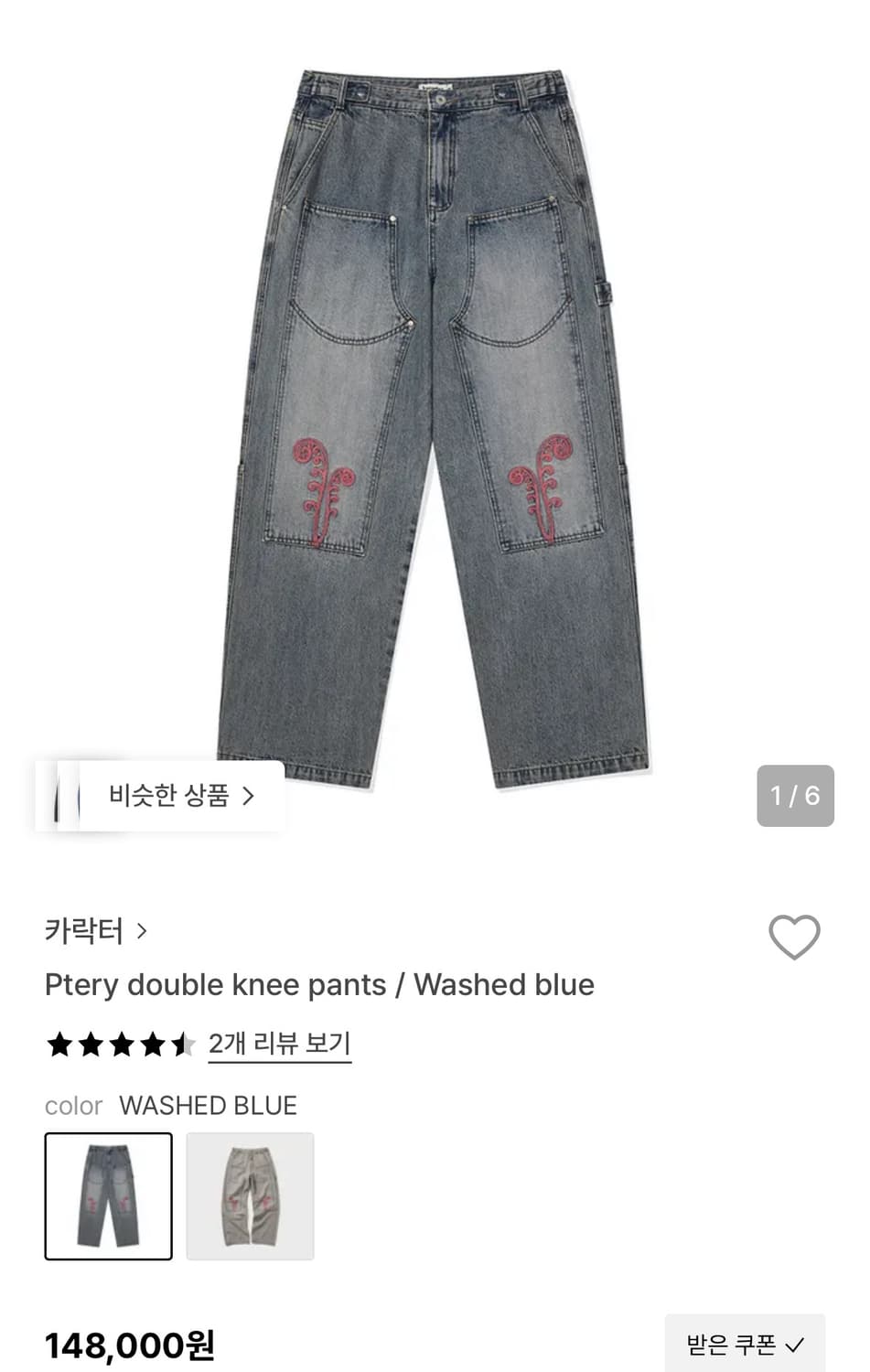Select the beige pants color option
The image size is (870, 1372).
pos(251,1197)
